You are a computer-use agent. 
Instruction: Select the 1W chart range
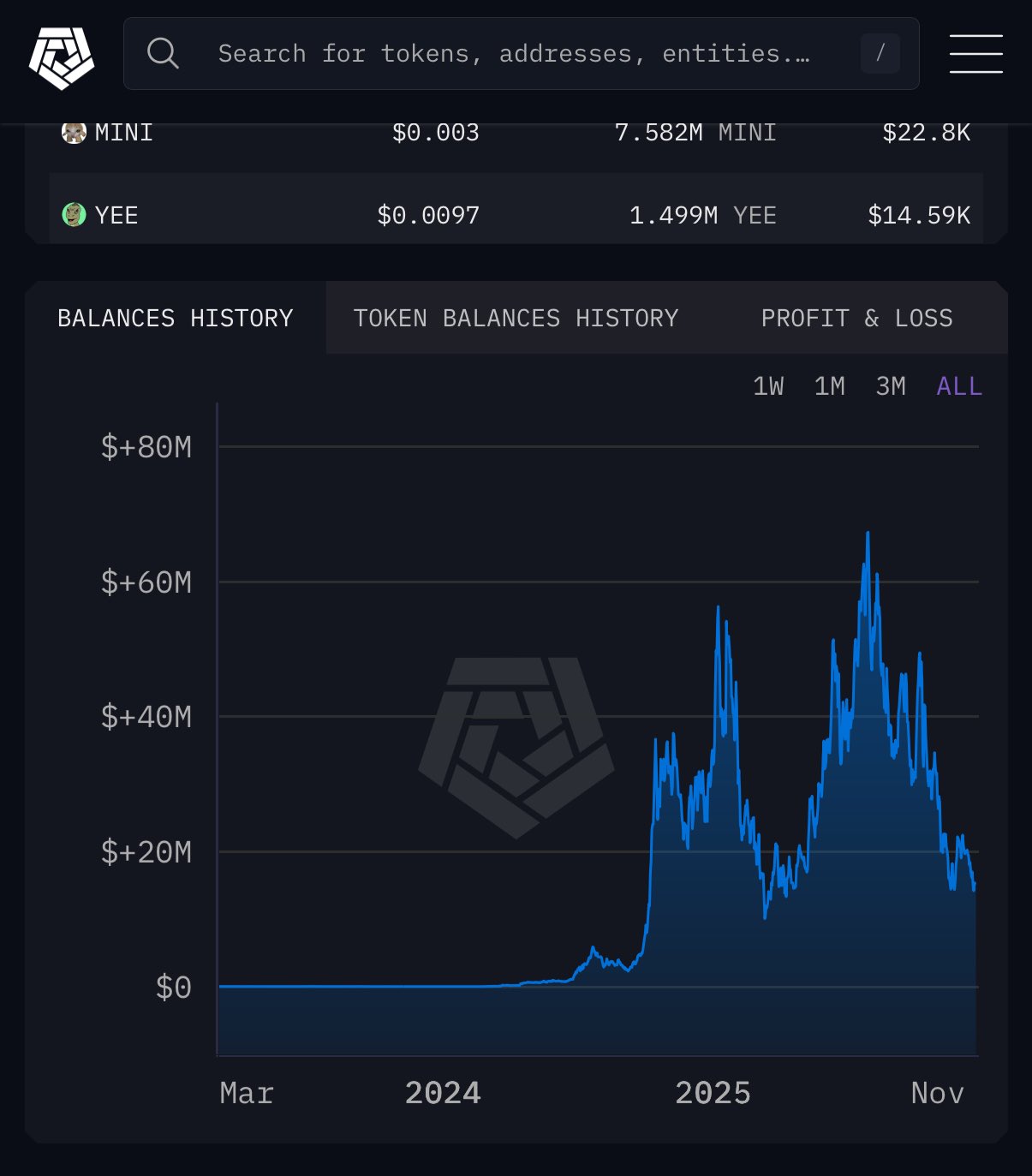(768, 387)
